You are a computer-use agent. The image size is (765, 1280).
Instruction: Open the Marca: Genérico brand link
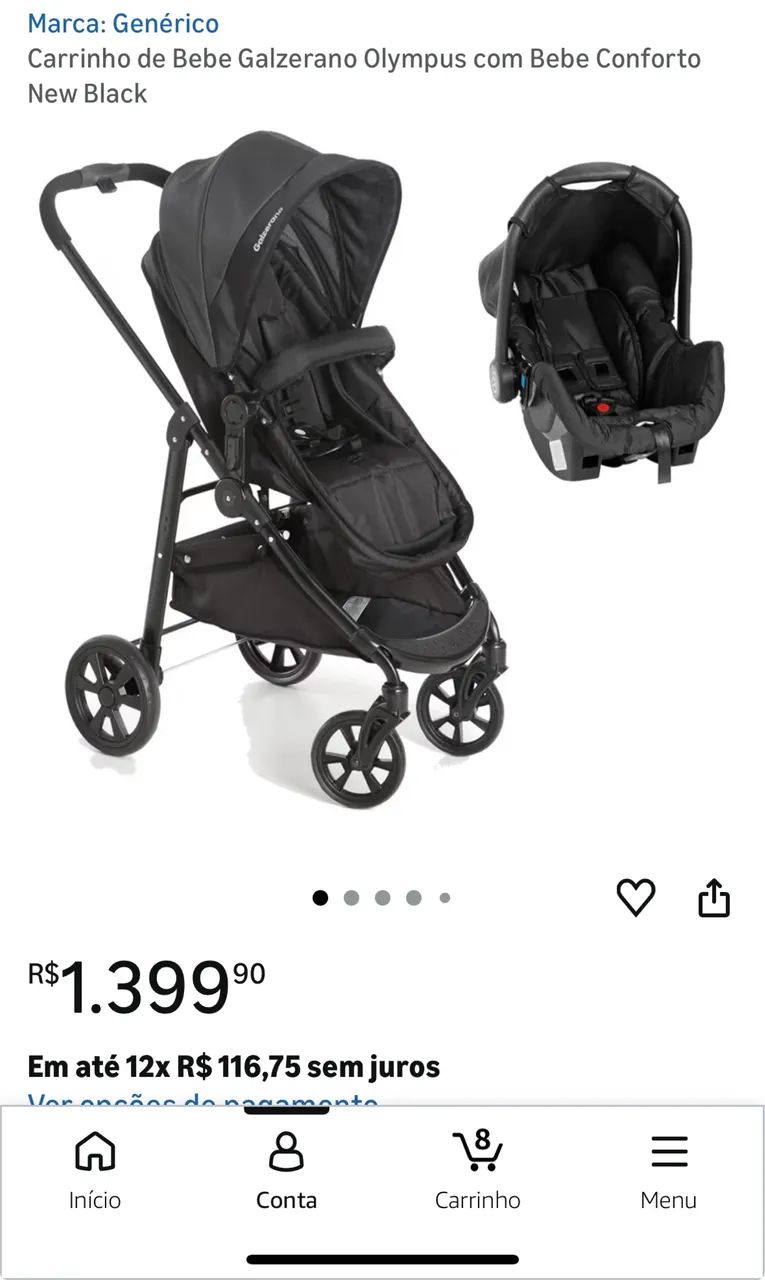click(x=123, y=23)
